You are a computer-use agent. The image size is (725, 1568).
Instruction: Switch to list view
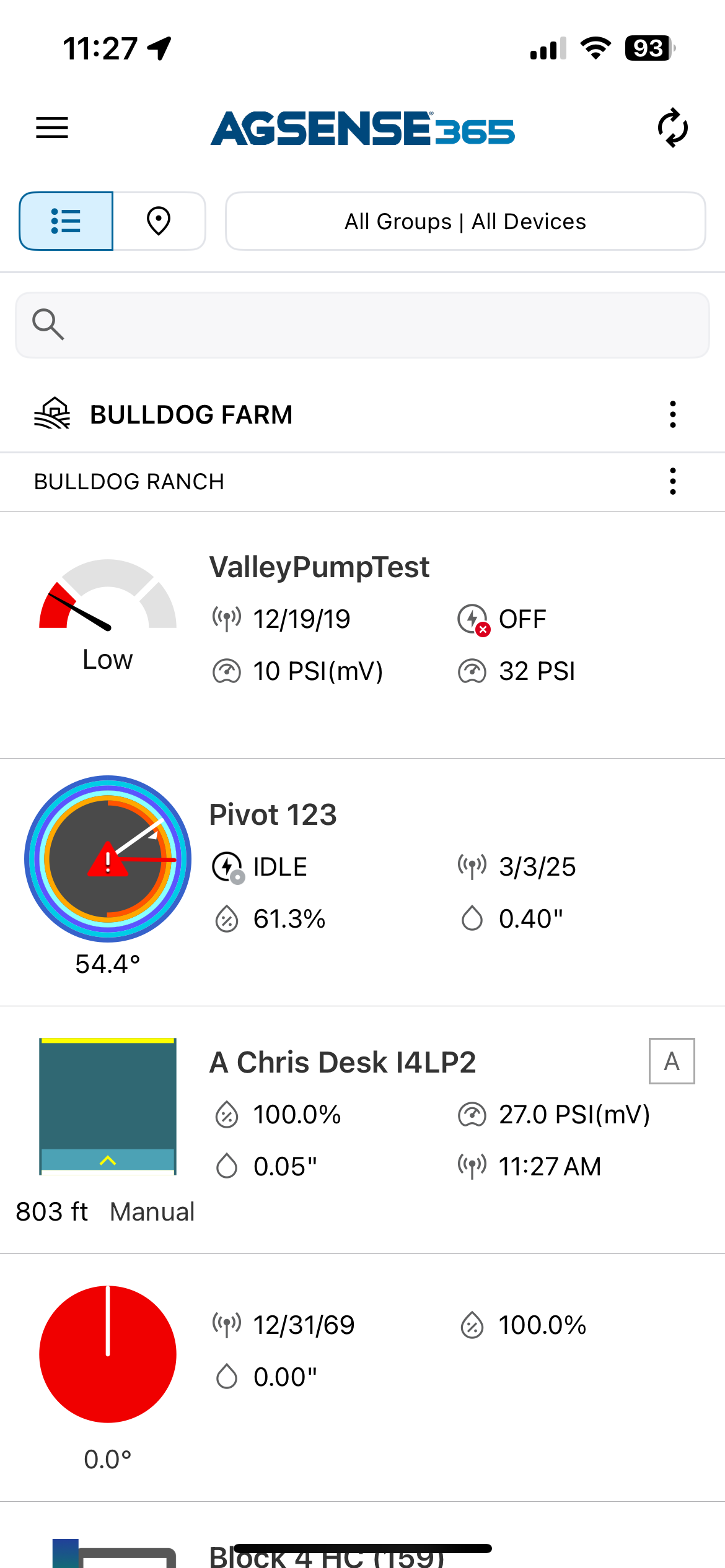(x=66, y=221)
